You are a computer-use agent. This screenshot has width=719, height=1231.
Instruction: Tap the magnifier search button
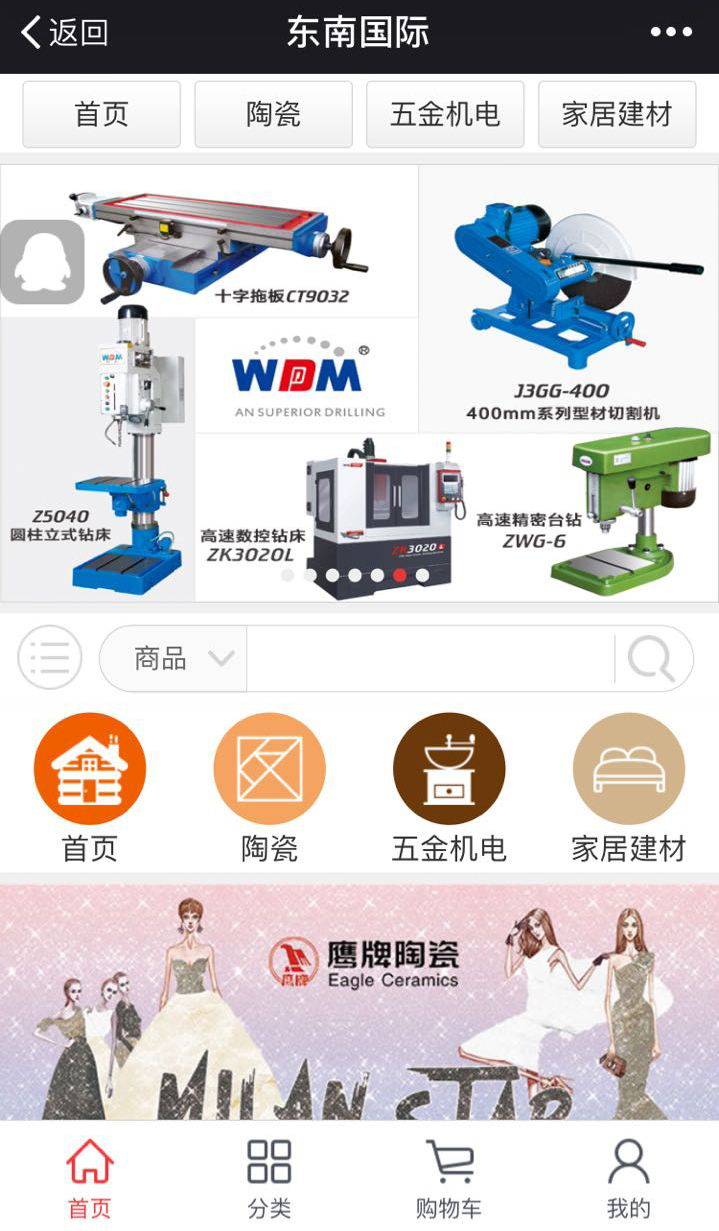click(x=651, y=659)
